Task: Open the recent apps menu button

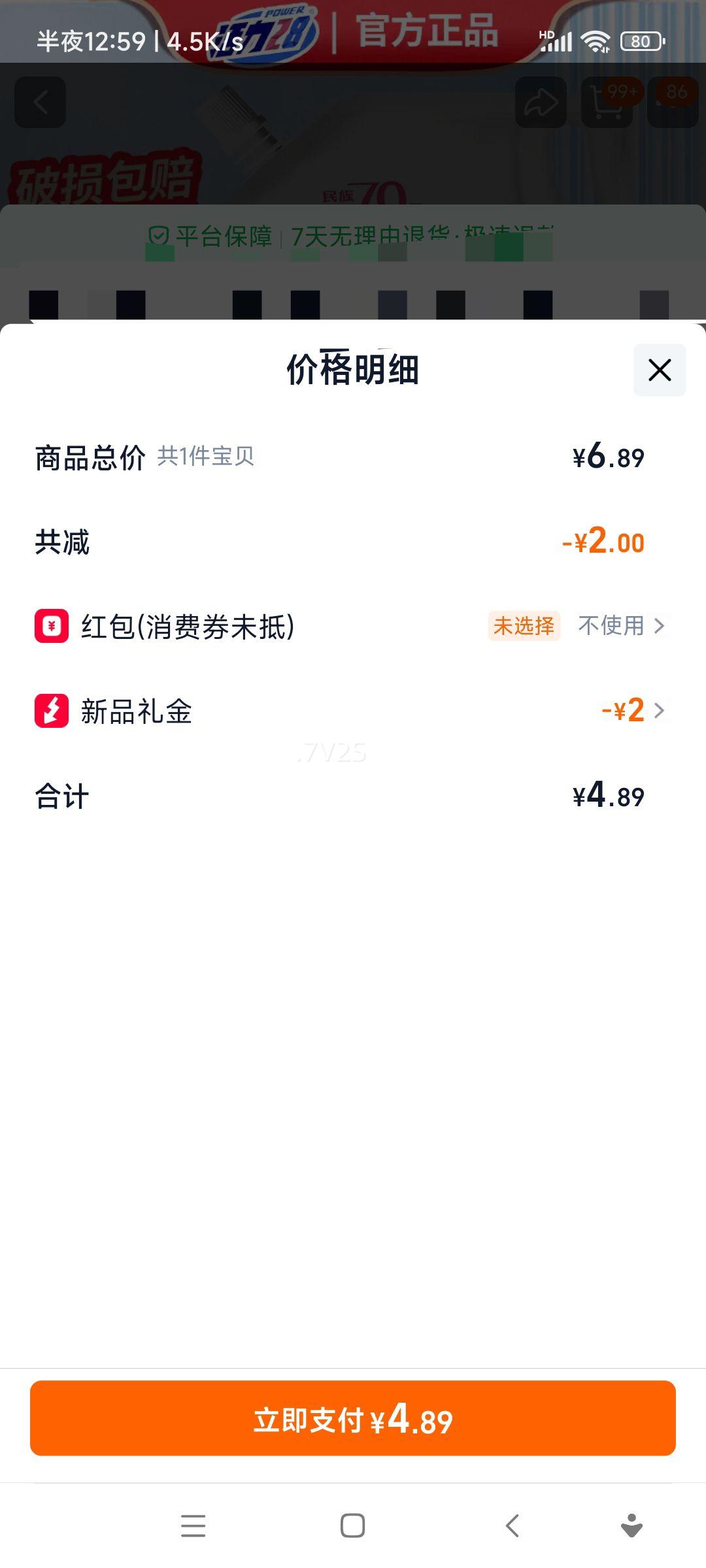Action: pyautogui.click(x=193, y=1526)
